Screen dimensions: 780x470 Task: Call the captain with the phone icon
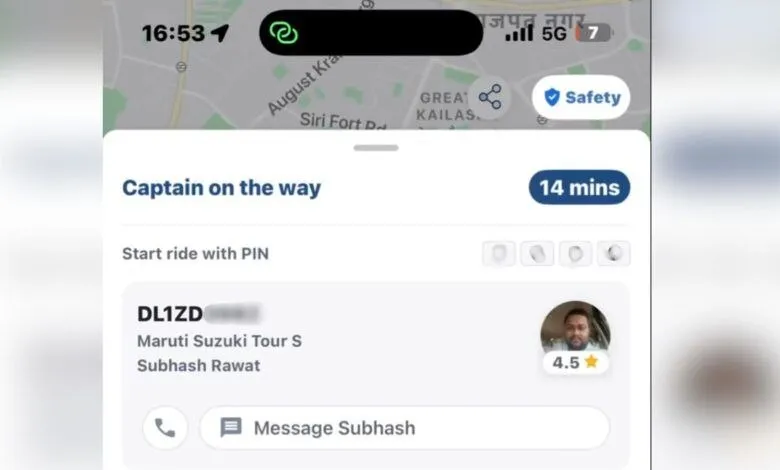click(165, 428)
